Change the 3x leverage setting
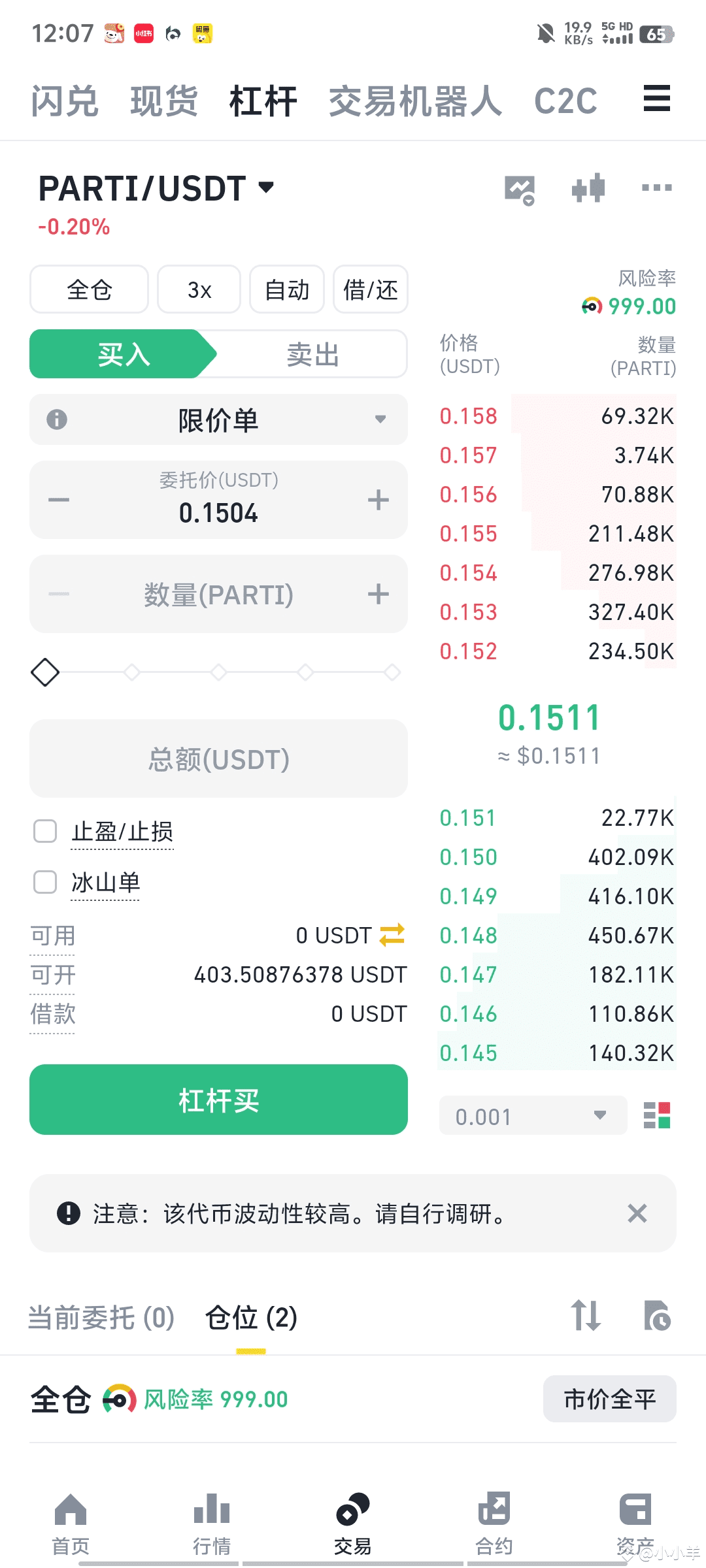The width and height of the screenshot is (706, 1568). click(x=199, y=289)
